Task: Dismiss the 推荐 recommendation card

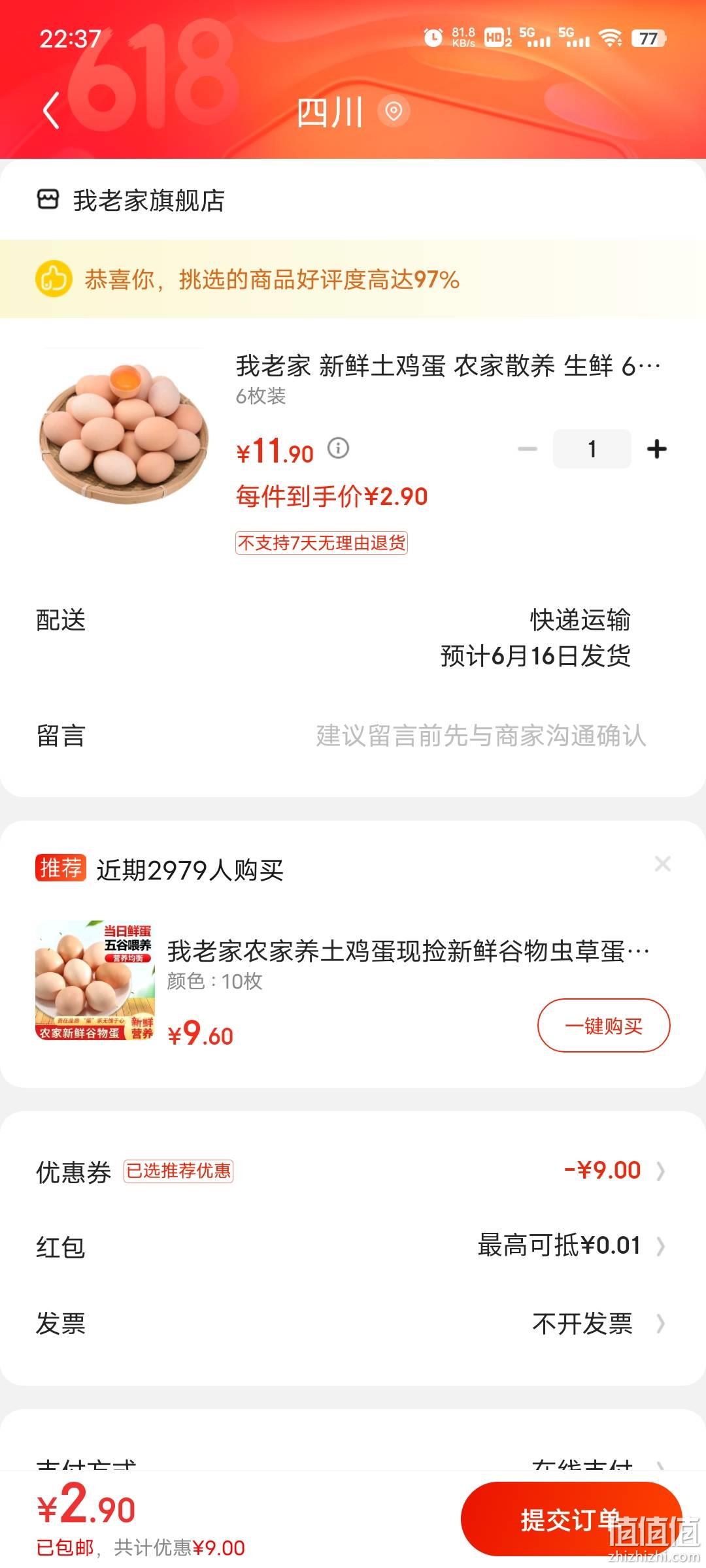Action: click(x=663, y=864)
